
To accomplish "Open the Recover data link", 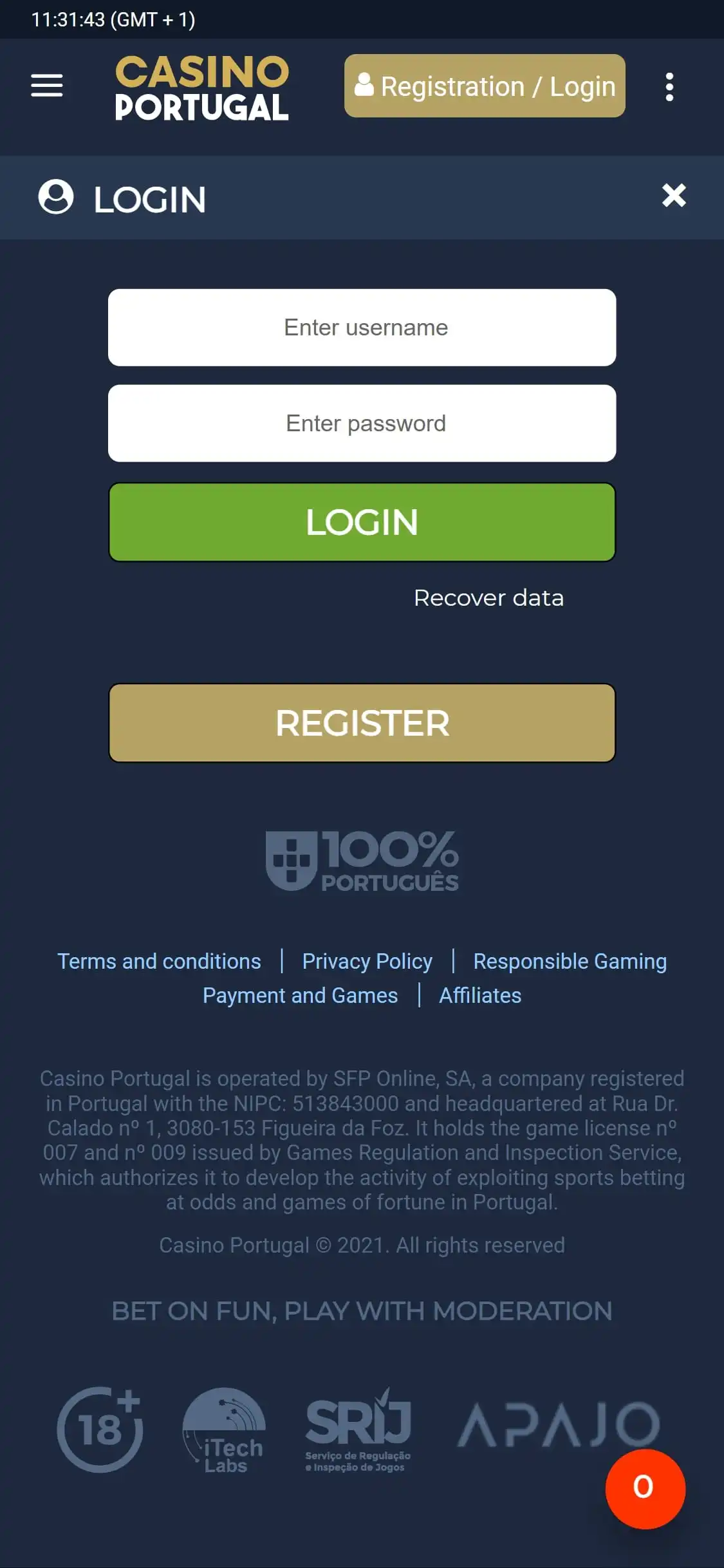I will (488, 598).
